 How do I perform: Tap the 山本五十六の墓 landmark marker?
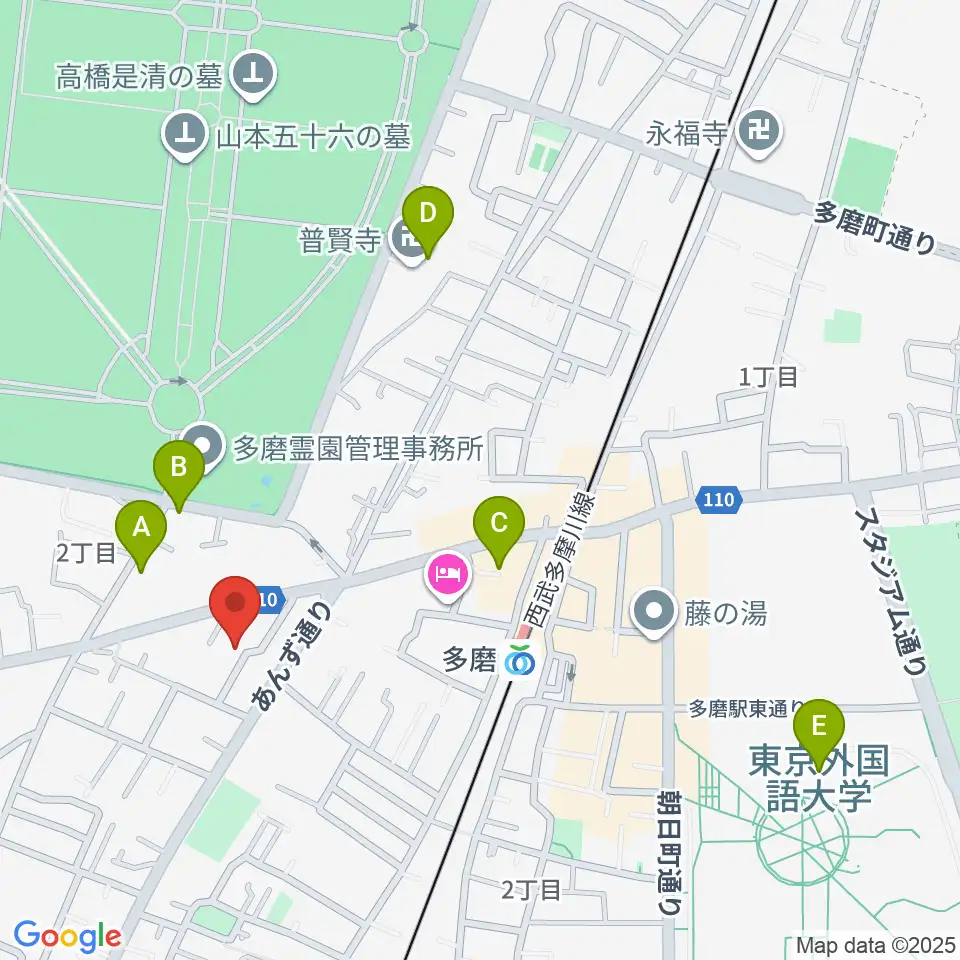point(186,136)
